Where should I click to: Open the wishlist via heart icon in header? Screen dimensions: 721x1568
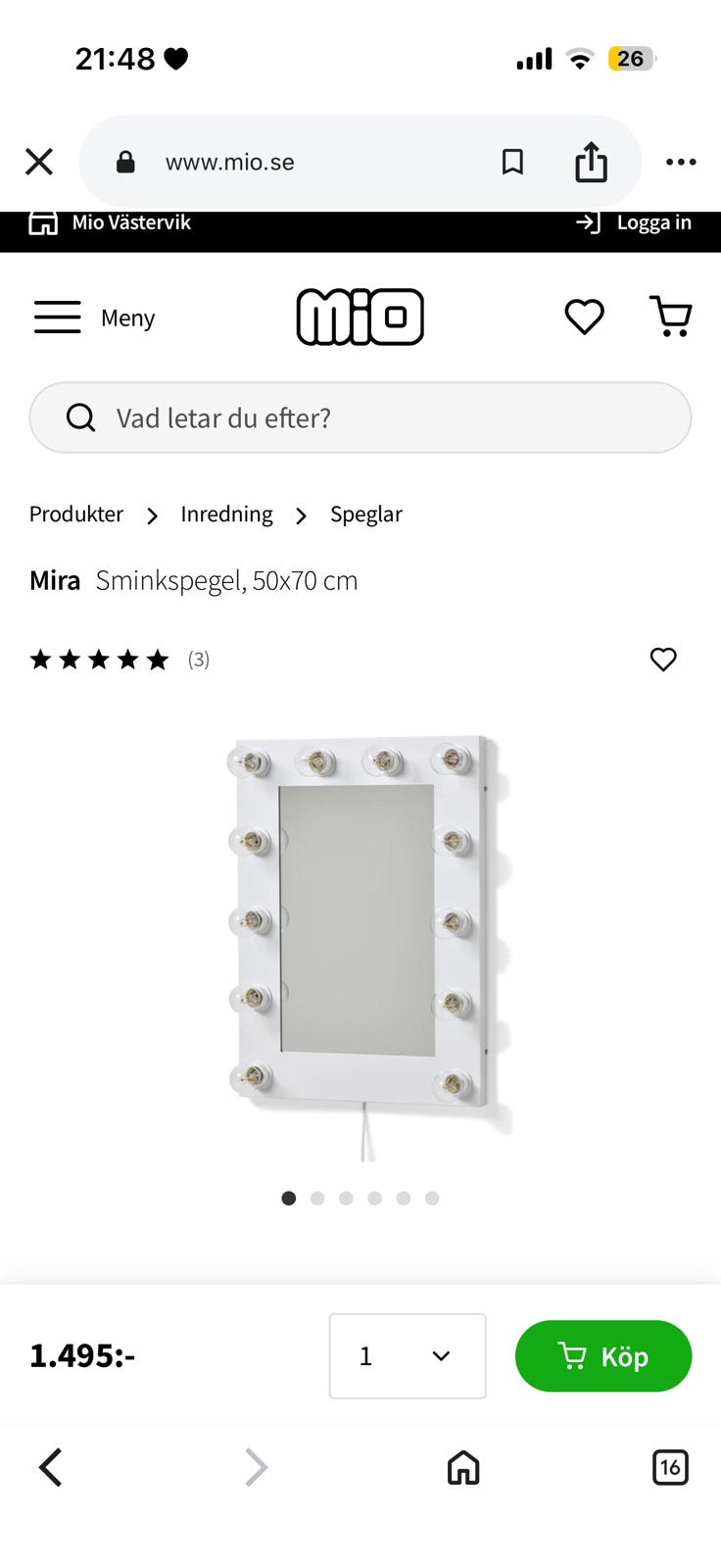pyautogui.click(x=584, y=317)
